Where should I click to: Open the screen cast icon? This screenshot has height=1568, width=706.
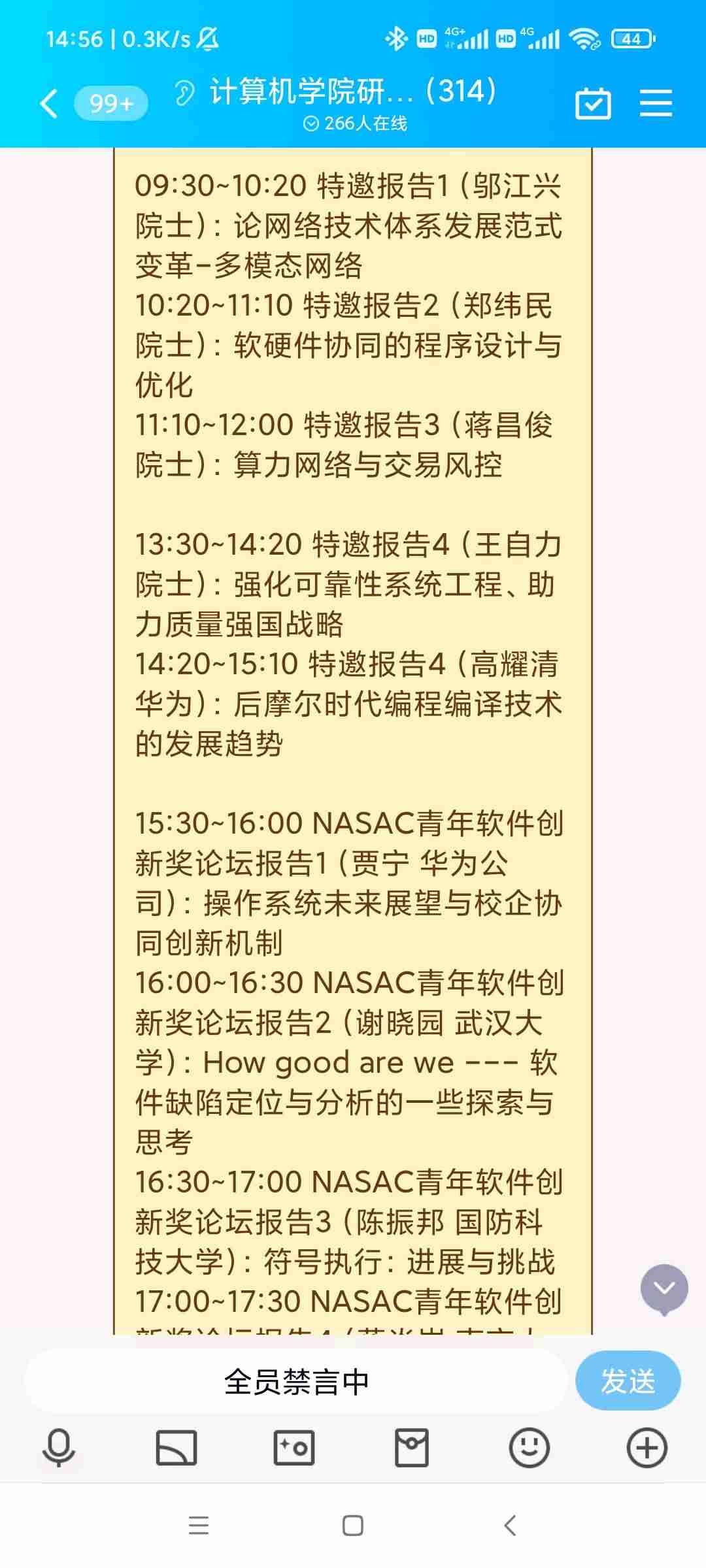coord(176,1447)
